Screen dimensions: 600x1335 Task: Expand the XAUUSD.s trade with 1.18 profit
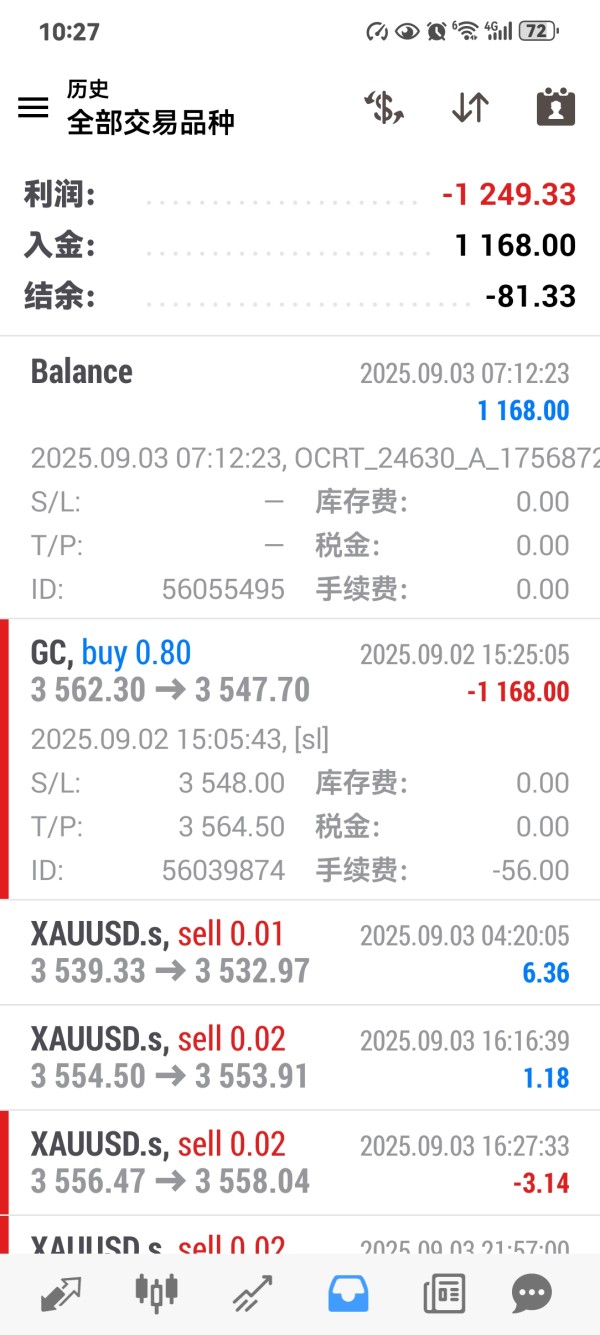click(300, 1058)
